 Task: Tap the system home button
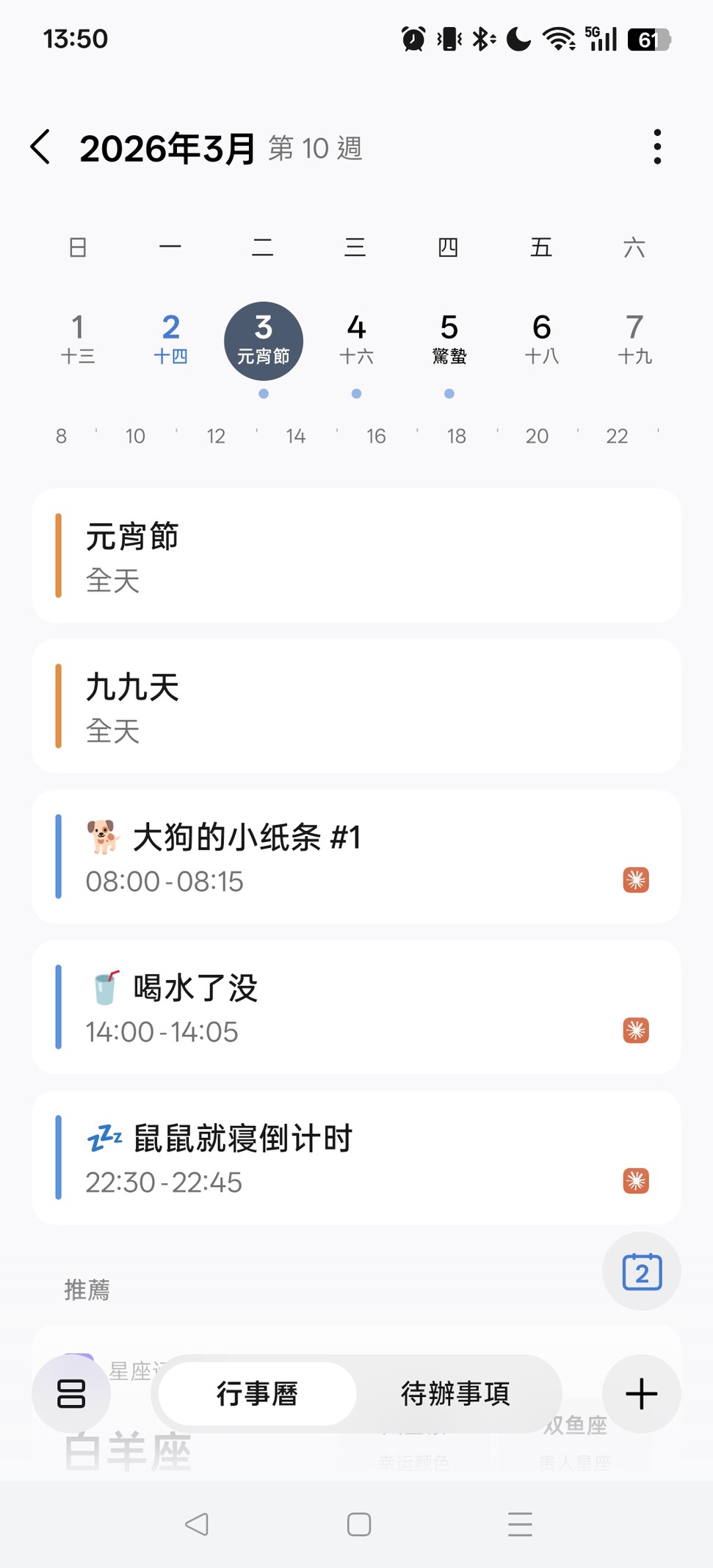[x=358, y=1525]
